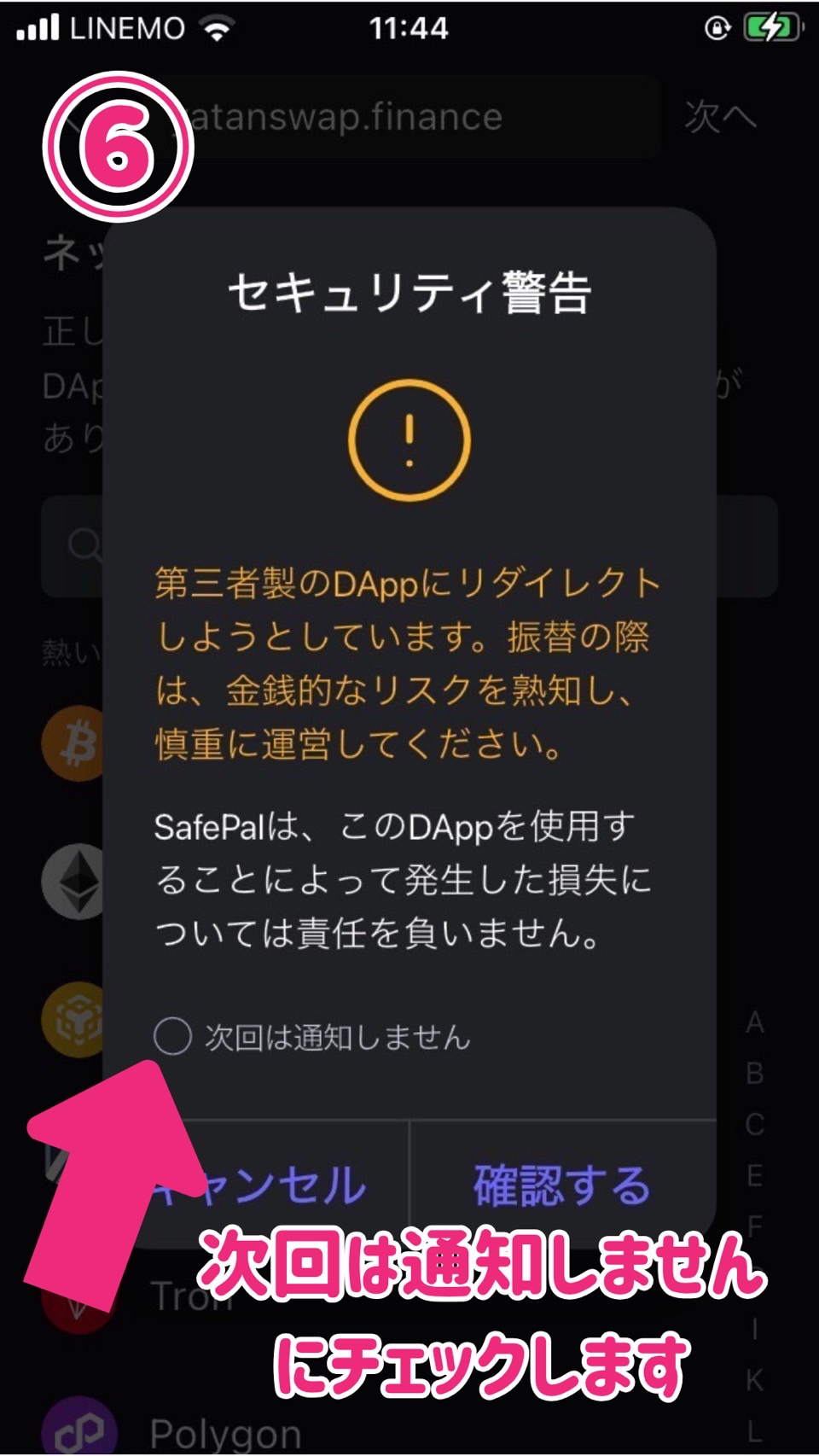Check the 次回は通知しません option
Screen dimensions: 819x1456
(173, 1036)
